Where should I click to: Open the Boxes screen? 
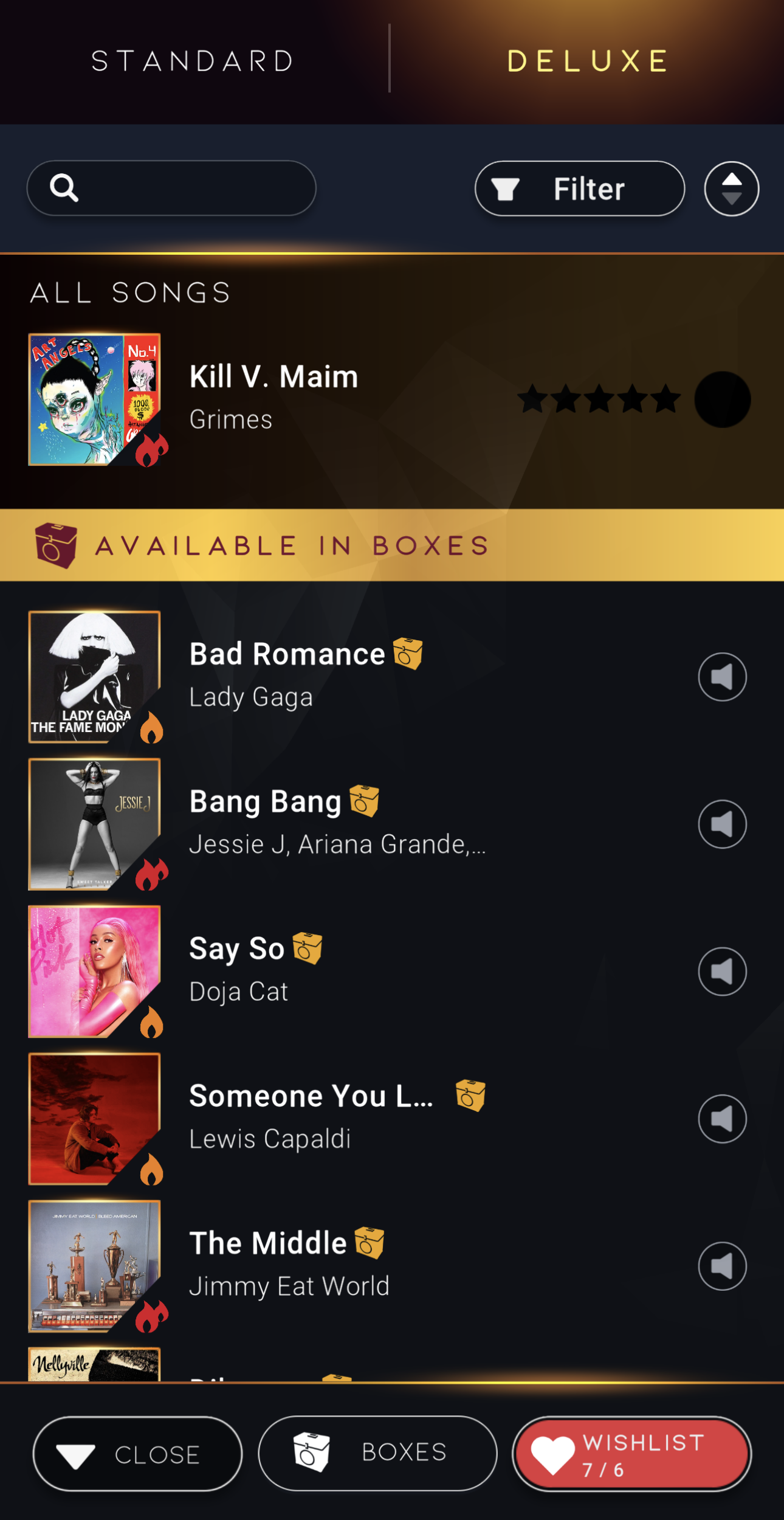coord(377,1453)
